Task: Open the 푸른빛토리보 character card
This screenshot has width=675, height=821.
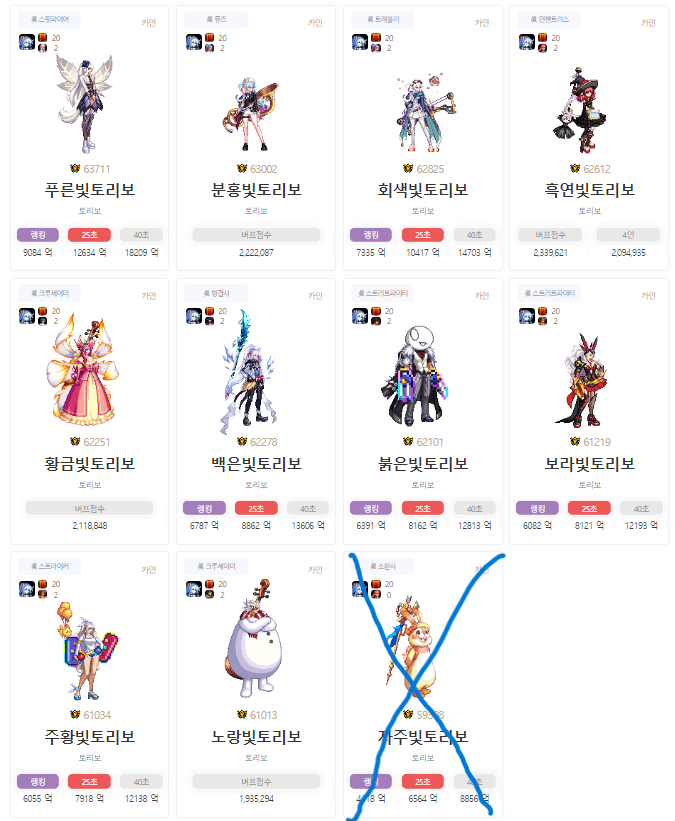Action: pyautogui.click(x=89, y=190)
